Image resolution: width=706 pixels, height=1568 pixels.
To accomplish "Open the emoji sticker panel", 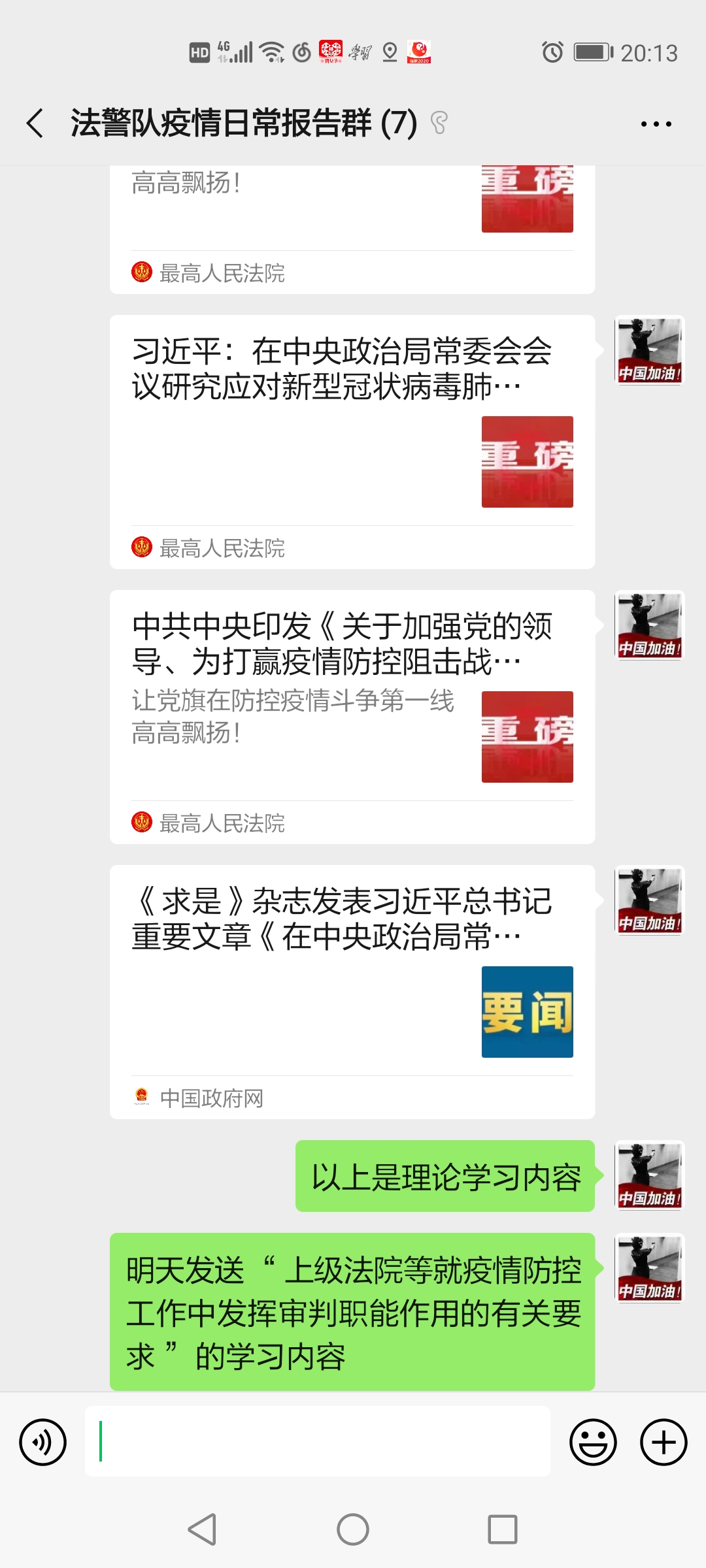I will (x=593, y=1442).
